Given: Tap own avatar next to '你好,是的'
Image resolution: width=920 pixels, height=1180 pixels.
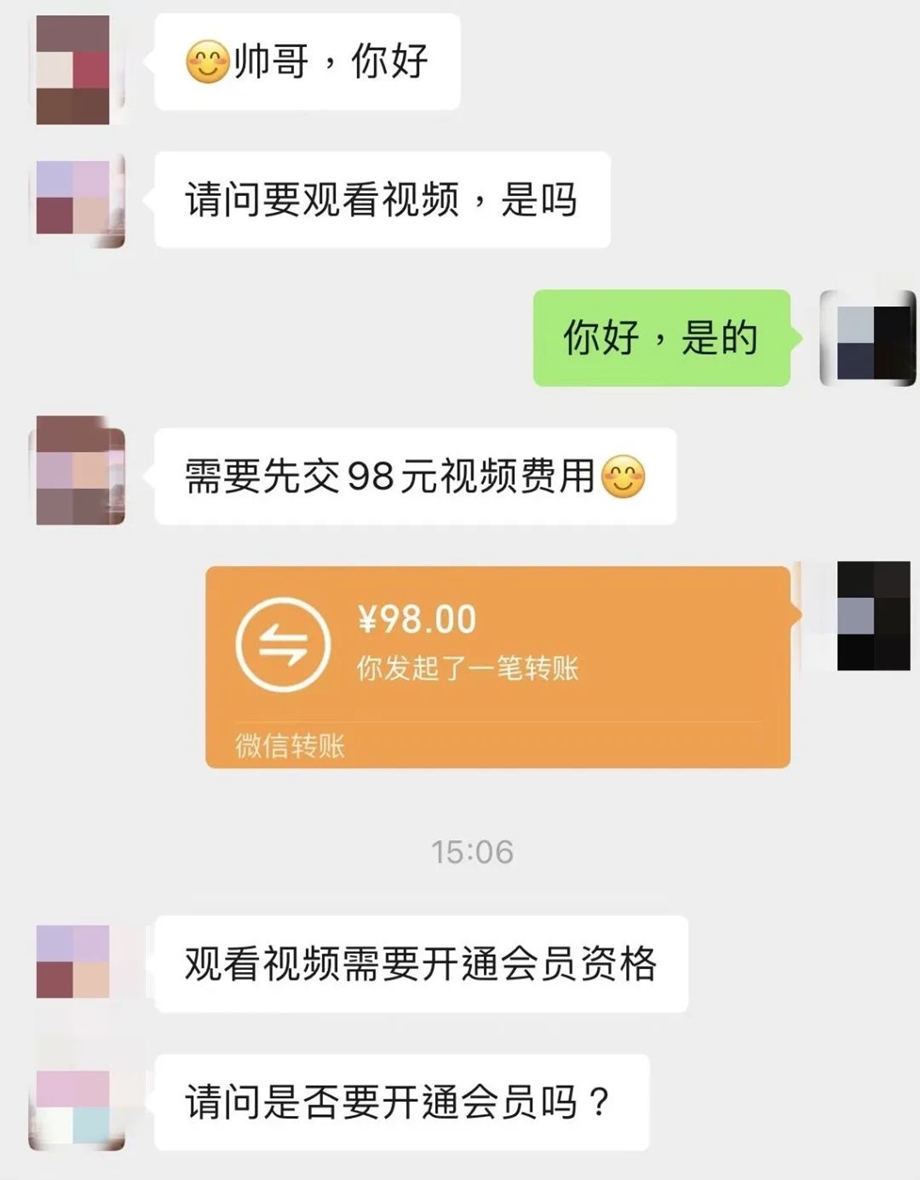Looking at the screenshot, I should 866,338.
